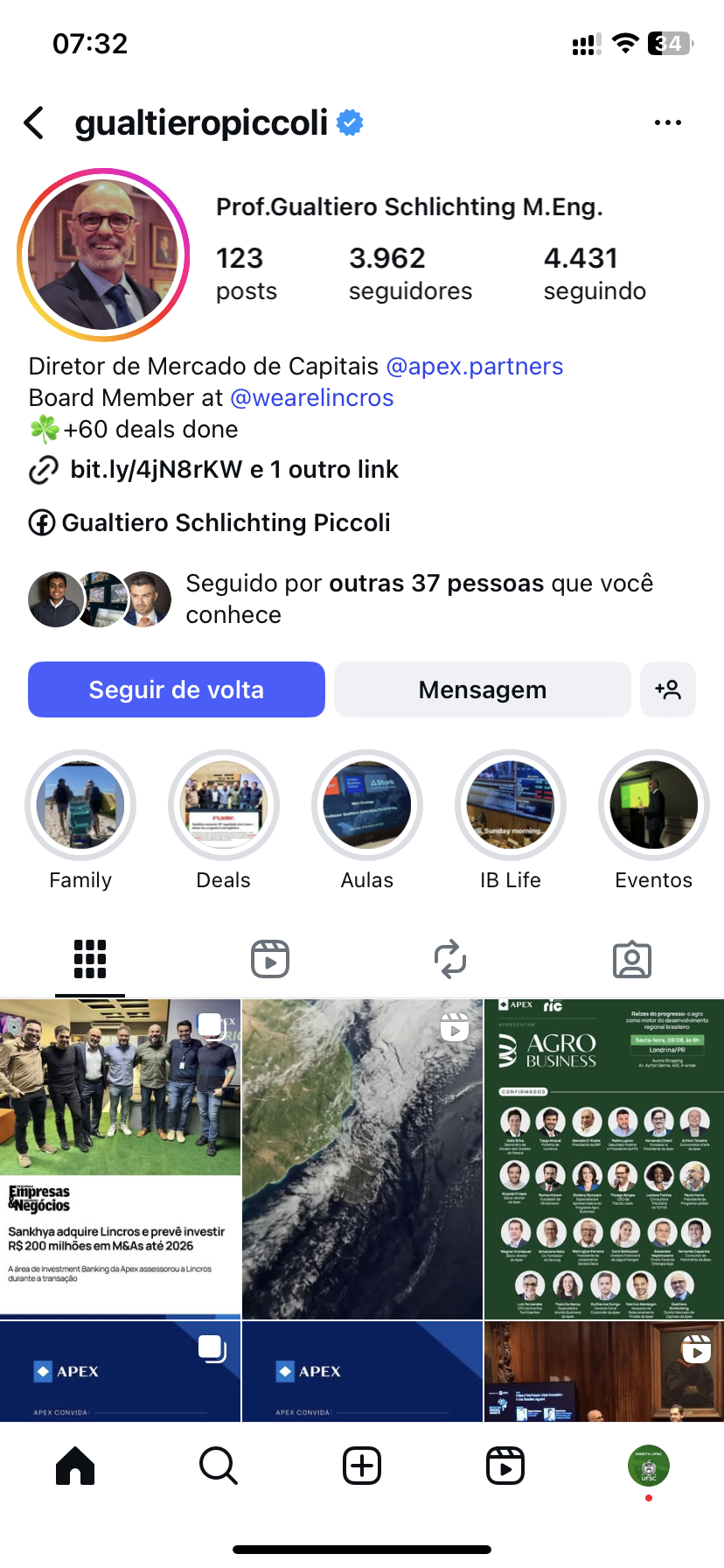Go to the Home feed
Image resolution: width=724 pixels, height=1568 pixels.
click(75, 1466)
